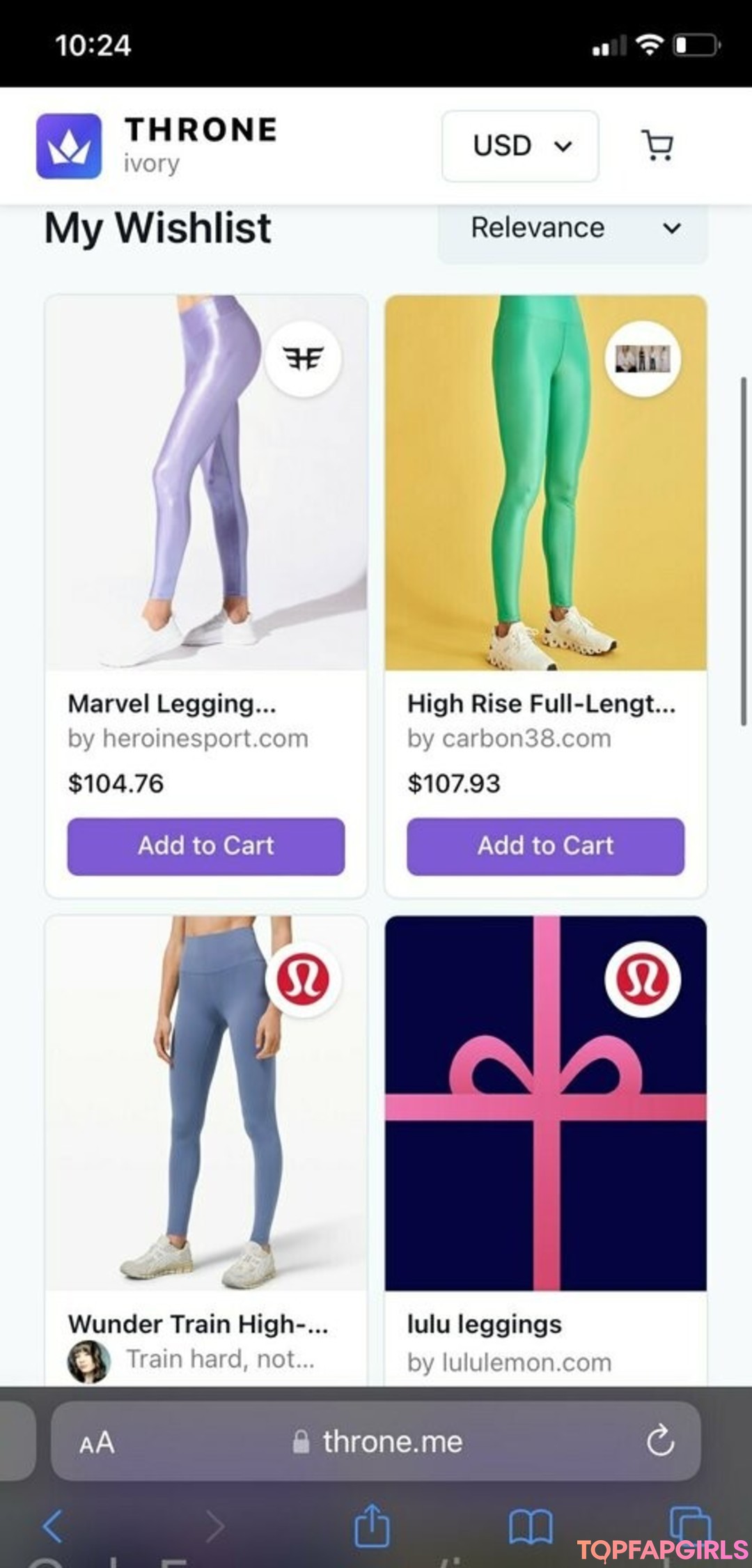Screen dimensions: 752x1568
Task: Open Safari bookmarks
Action: point(531,1526)
